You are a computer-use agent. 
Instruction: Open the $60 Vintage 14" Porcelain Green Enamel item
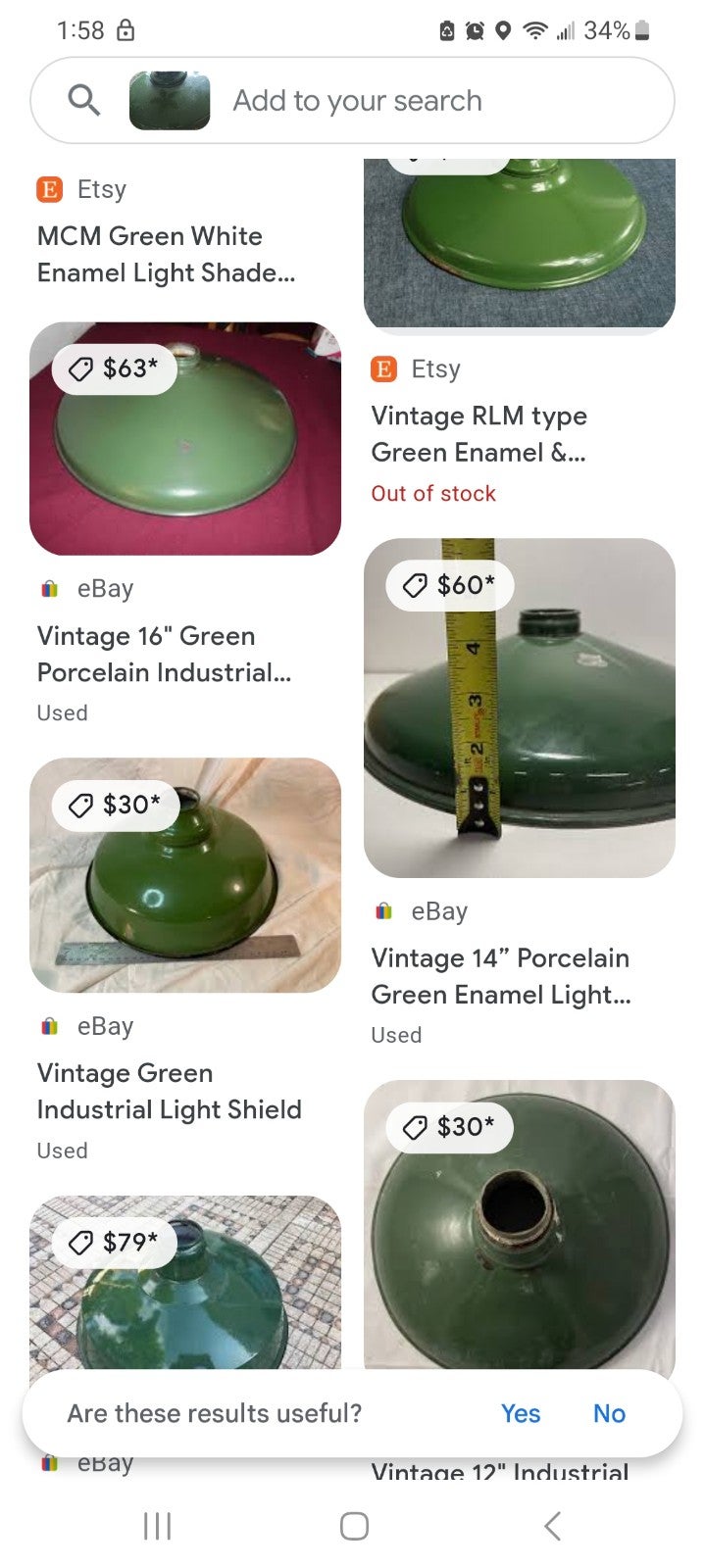520,708
